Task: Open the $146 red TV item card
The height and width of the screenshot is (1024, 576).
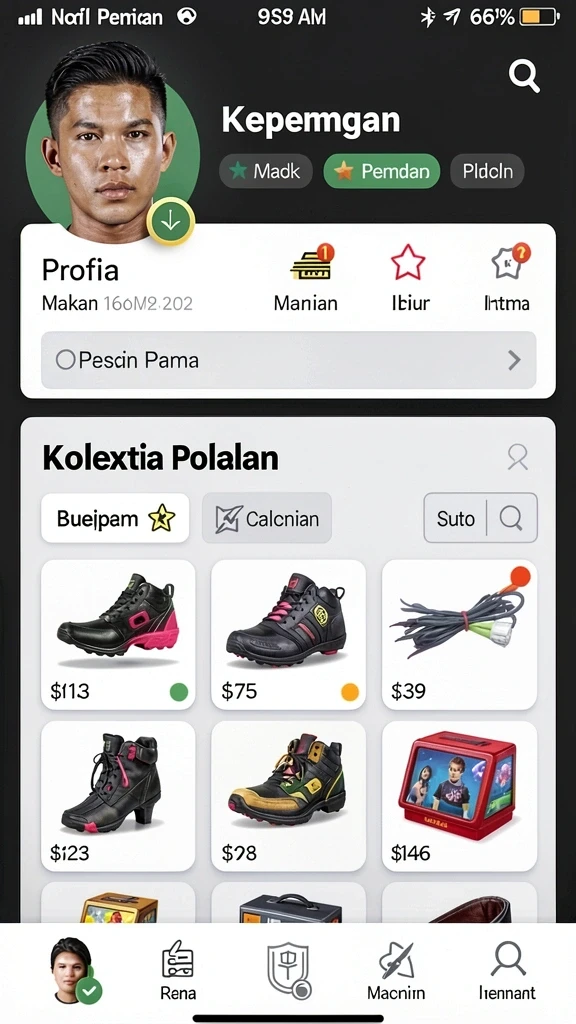Action: 460,796
